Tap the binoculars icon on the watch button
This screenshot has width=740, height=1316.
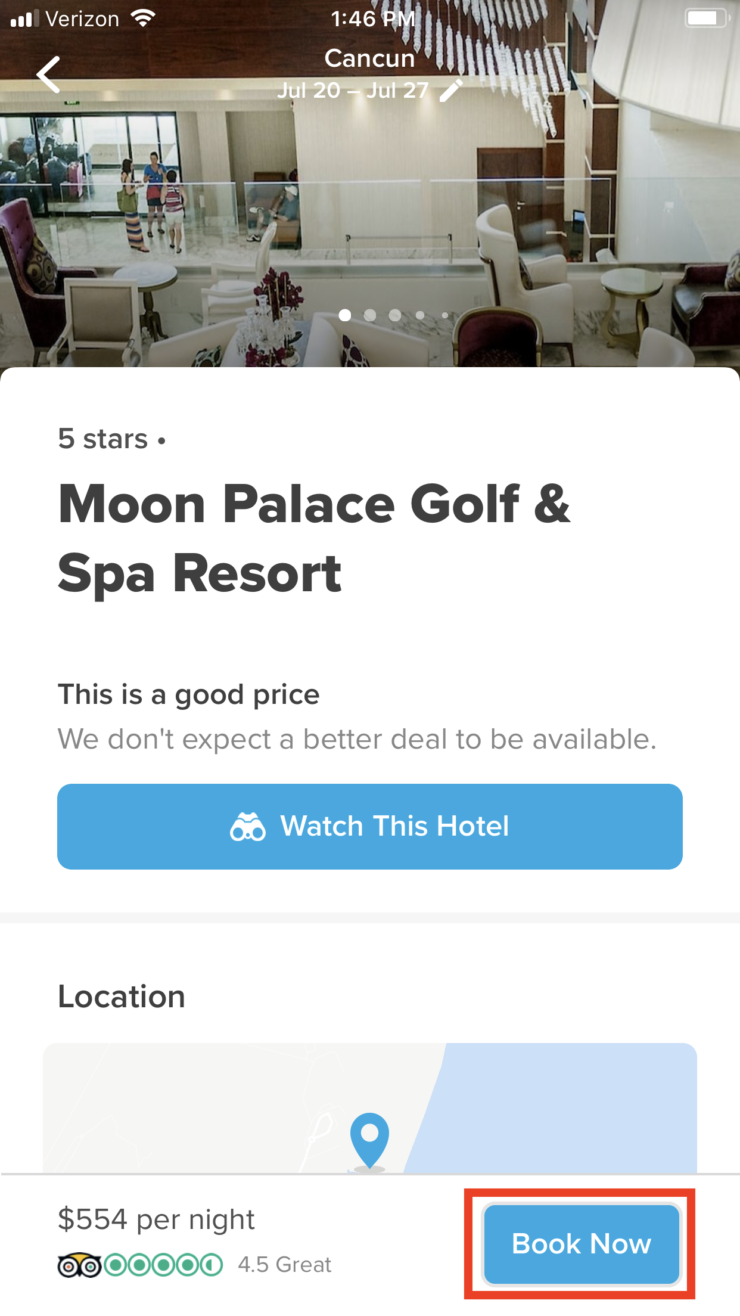pyautogui.click(x=247, y=826)
